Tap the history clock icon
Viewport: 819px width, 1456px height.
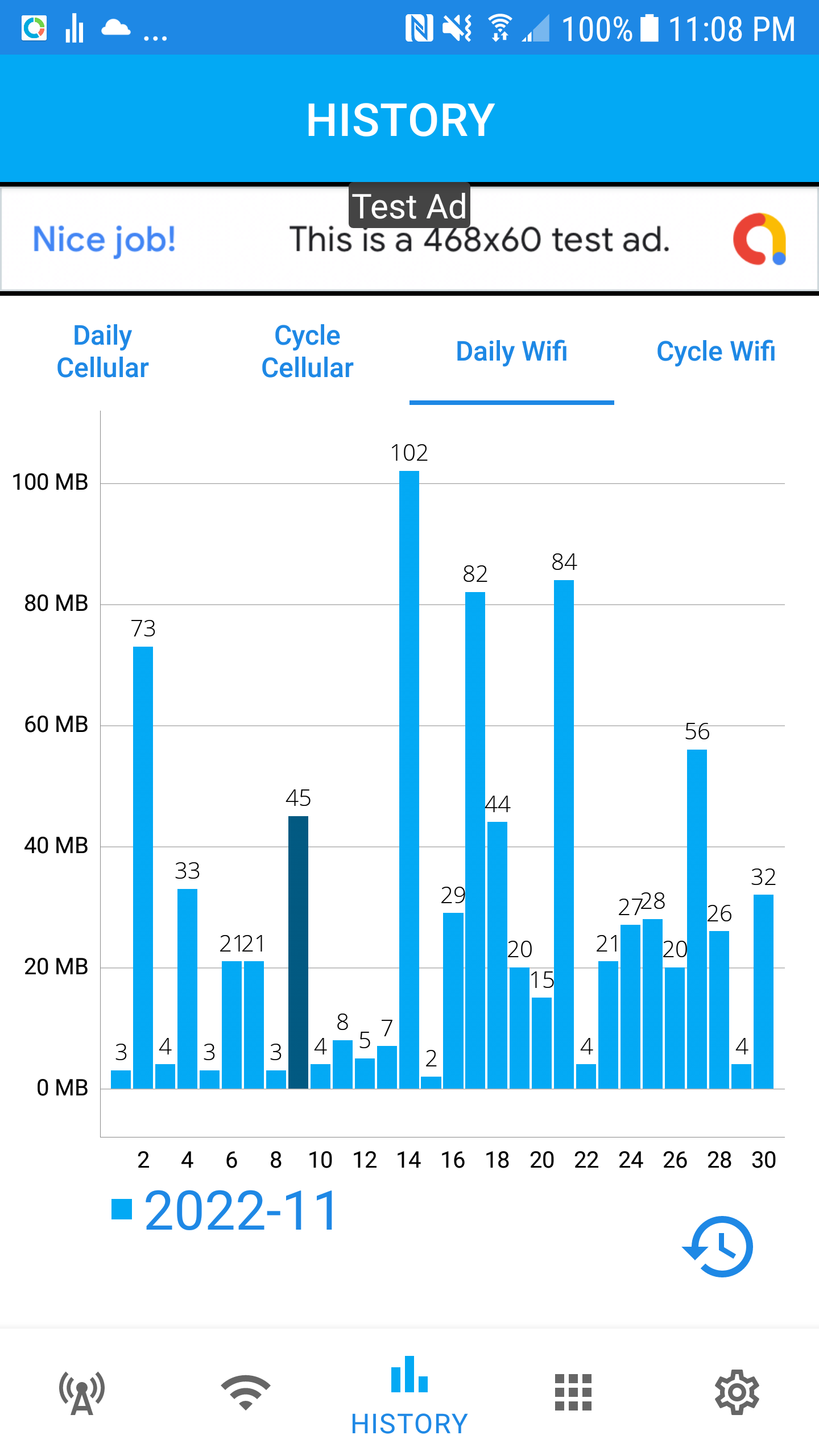718,1247
